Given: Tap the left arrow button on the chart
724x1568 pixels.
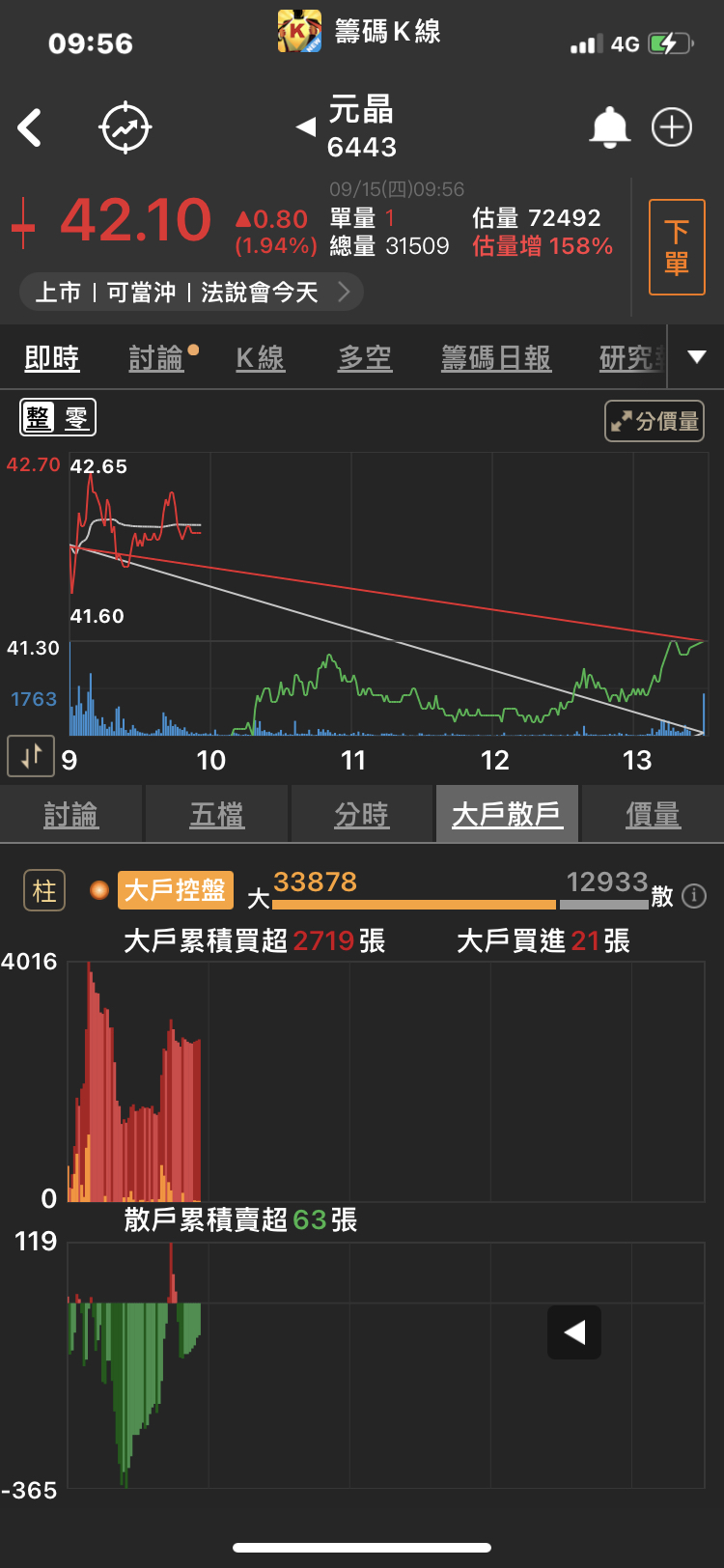Looking at the screenshot, I should point(574,1332).
